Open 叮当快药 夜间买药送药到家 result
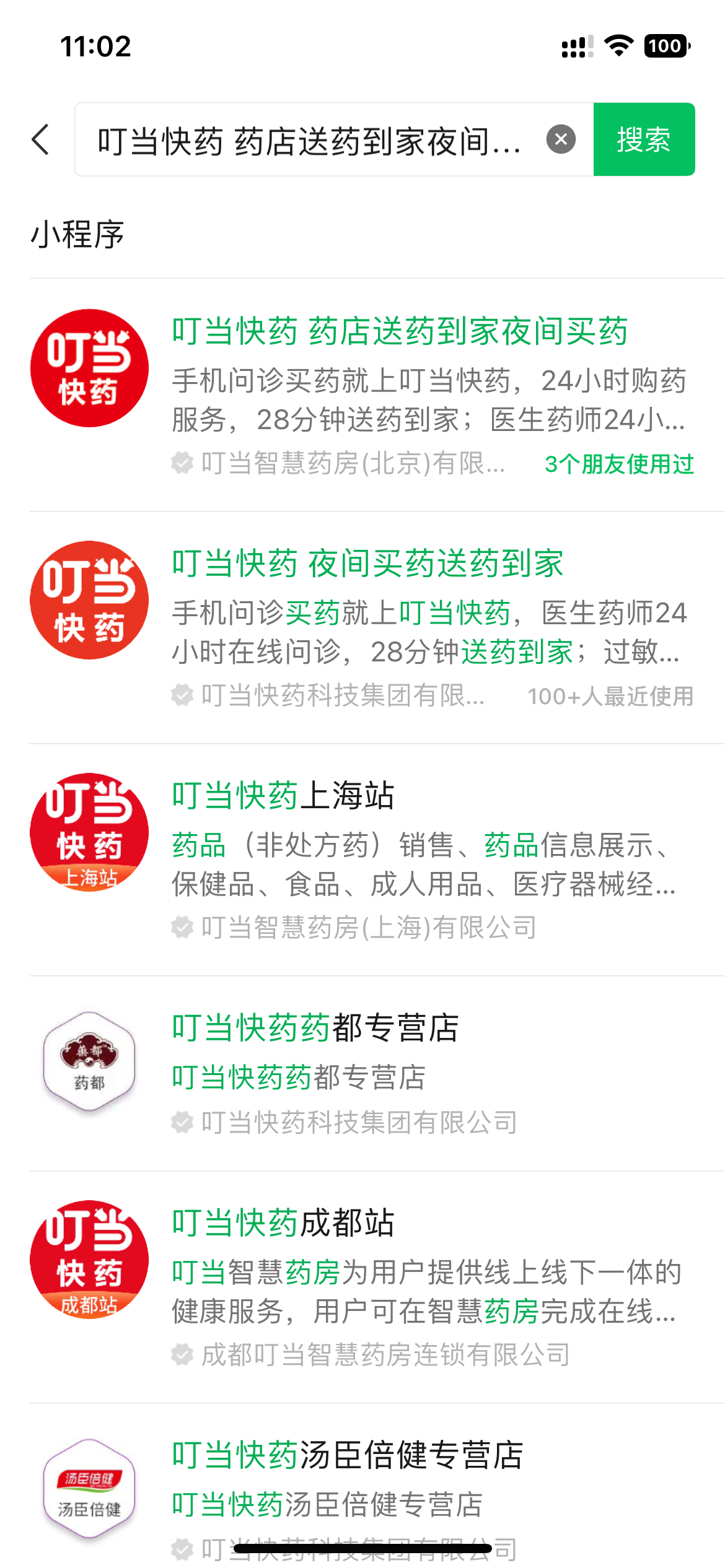The height and width of the screenshot is (1568, 725). (377, 627)
